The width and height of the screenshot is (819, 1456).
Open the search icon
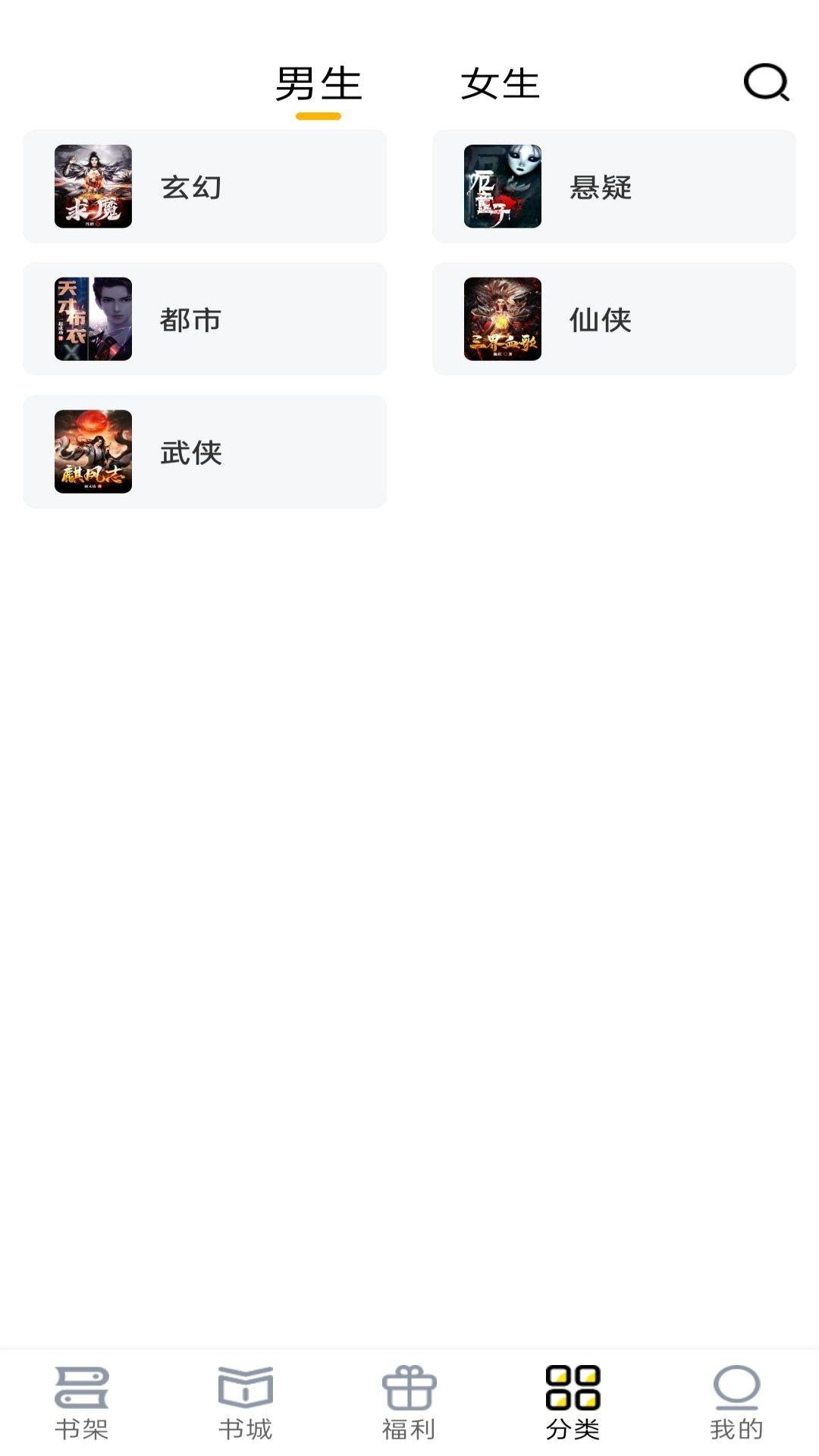coord(766,83)
